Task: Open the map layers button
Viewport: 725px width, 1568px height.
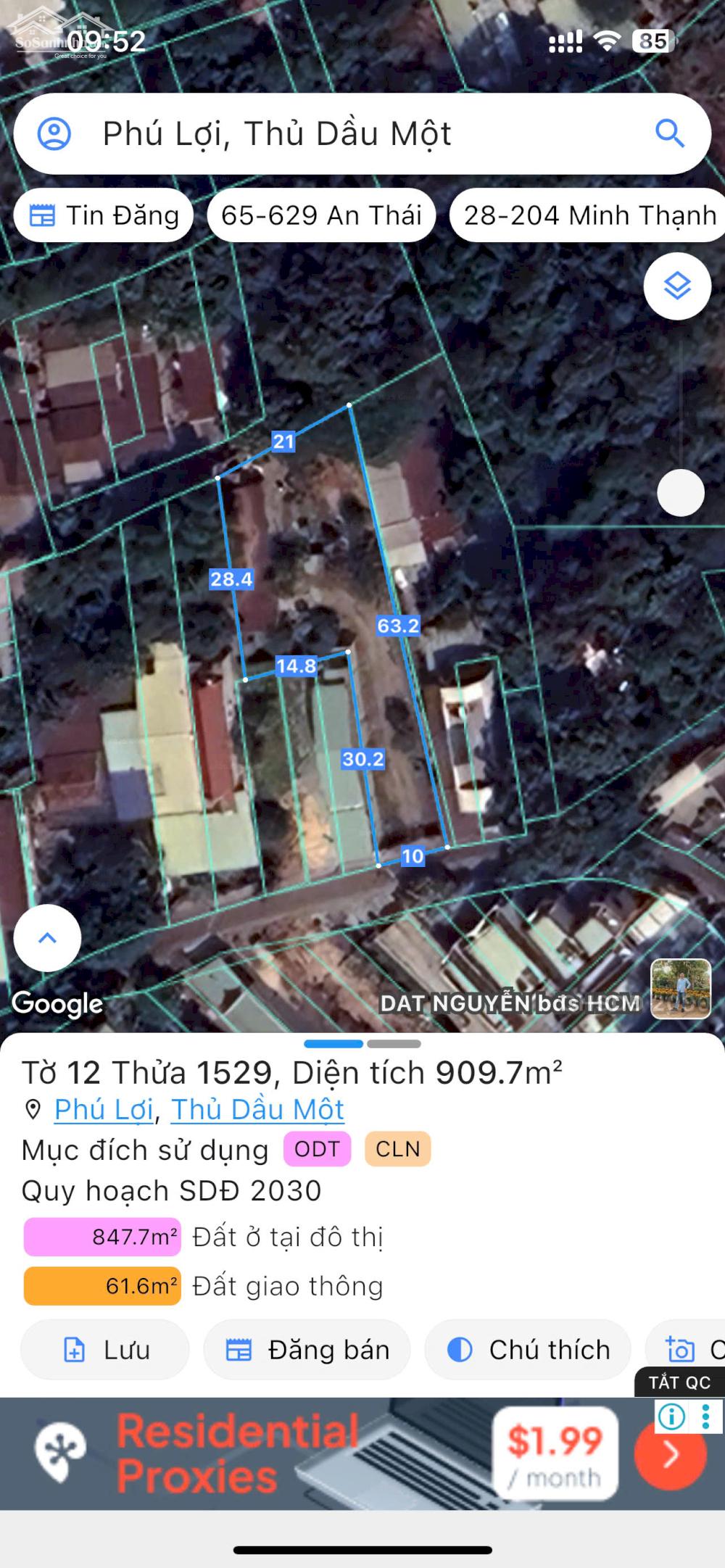Action: 677,286
